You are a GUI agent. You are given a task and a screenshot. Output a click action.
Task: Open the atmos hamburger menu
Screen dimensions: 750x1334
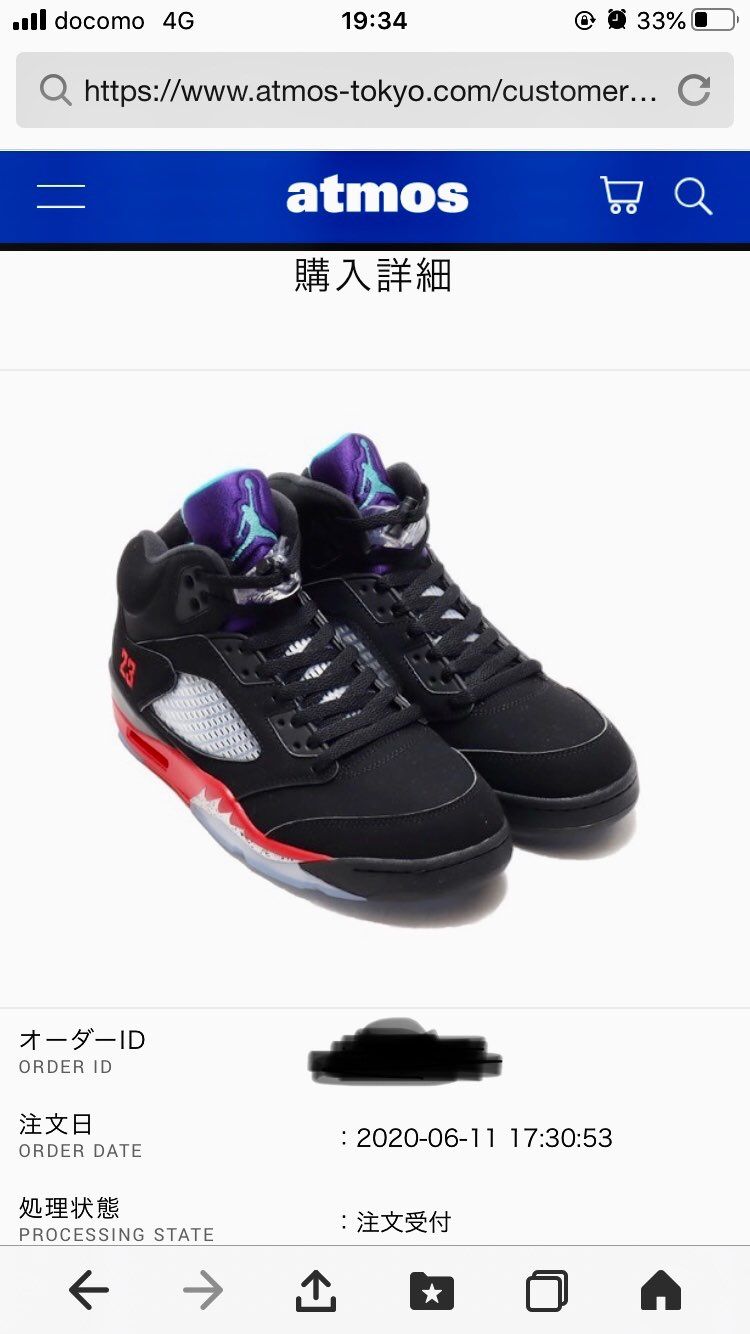click(61, 196)
